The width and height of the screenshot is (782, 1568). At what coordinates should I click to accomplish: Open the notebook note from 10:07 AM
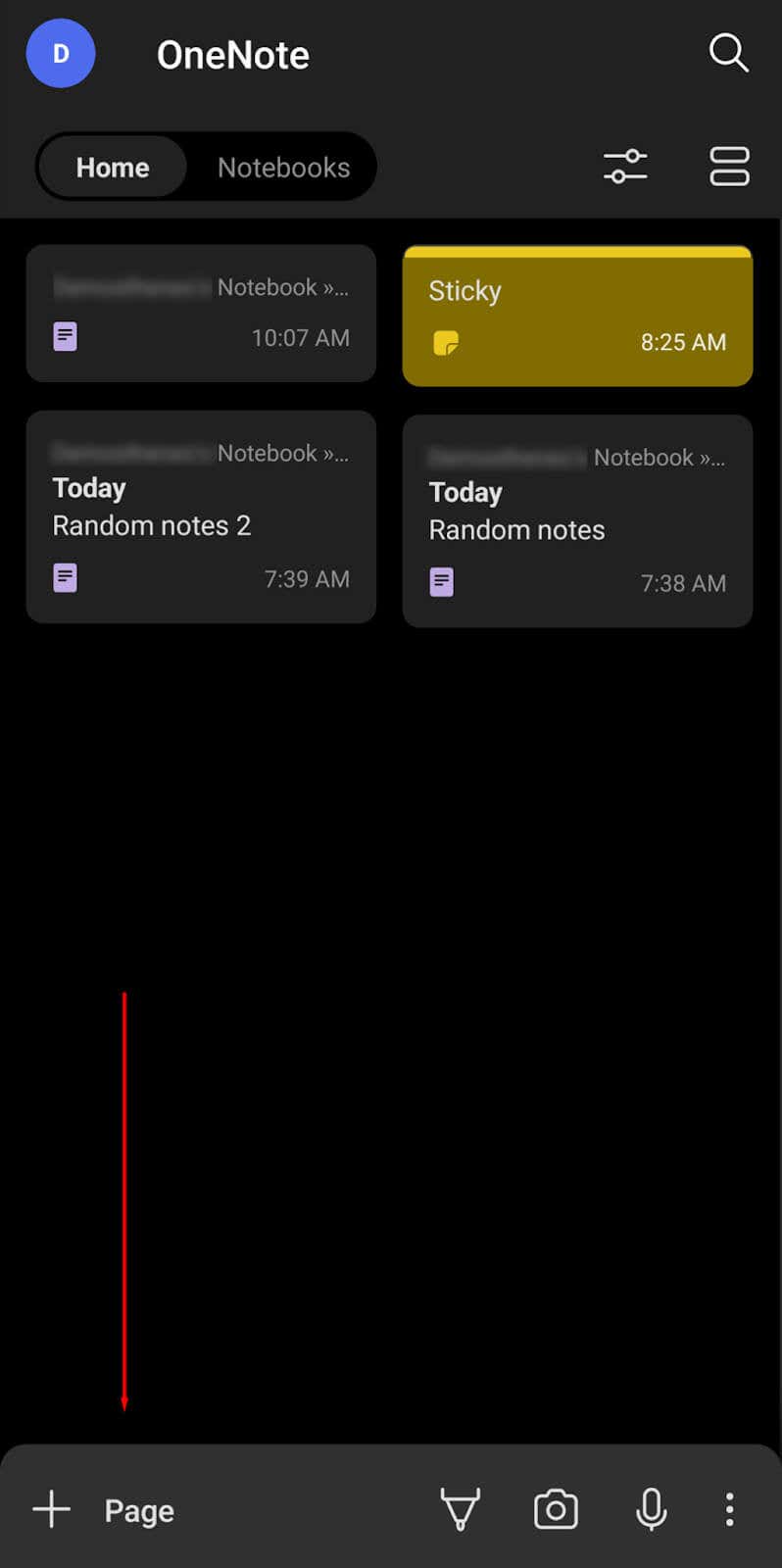pos(201,314)
